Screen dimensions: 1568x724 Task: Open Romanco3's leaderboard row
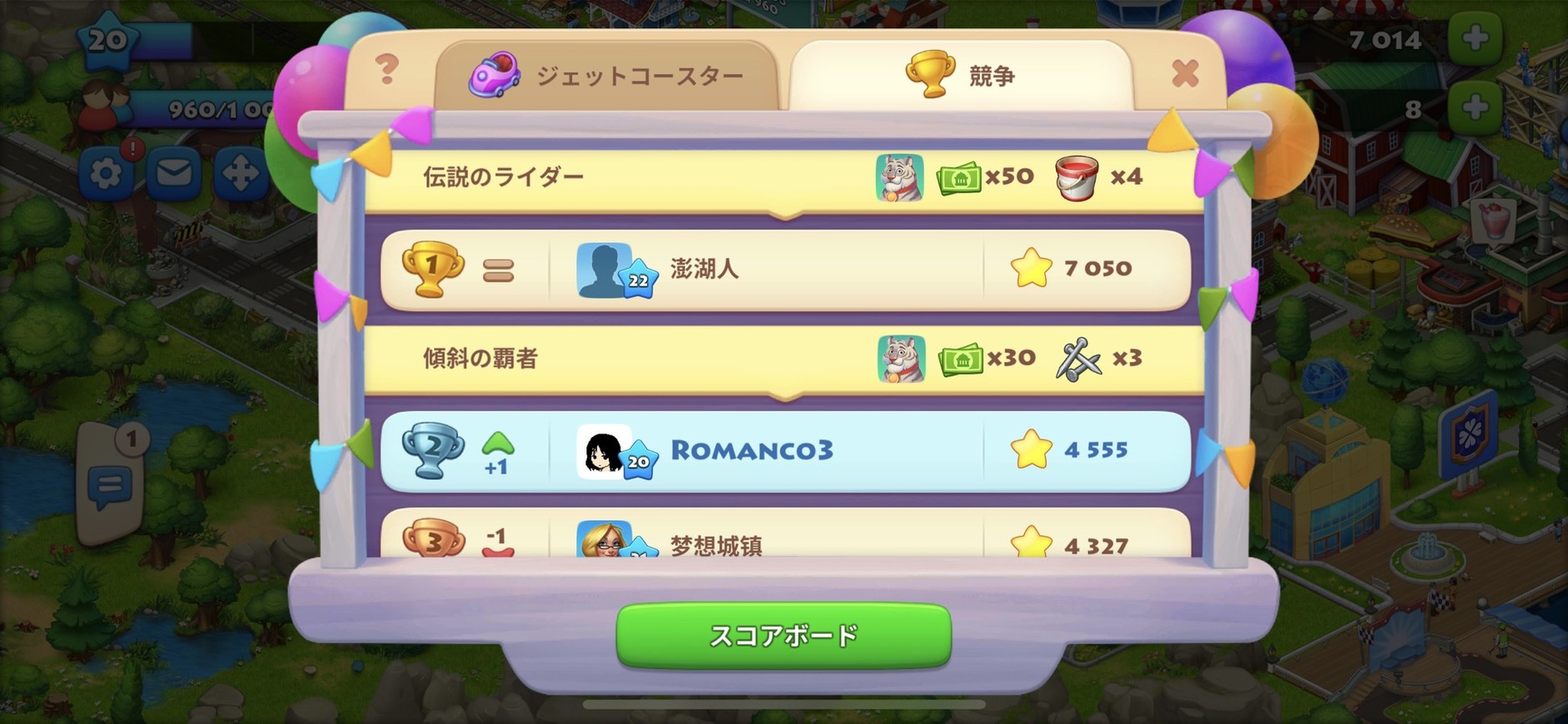click(784, 450)
